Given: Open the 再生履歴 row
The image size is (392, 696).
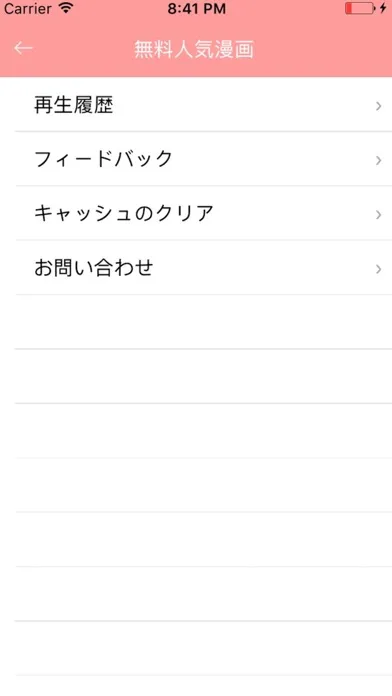Looking at the screenshot, I should (196, 105).
